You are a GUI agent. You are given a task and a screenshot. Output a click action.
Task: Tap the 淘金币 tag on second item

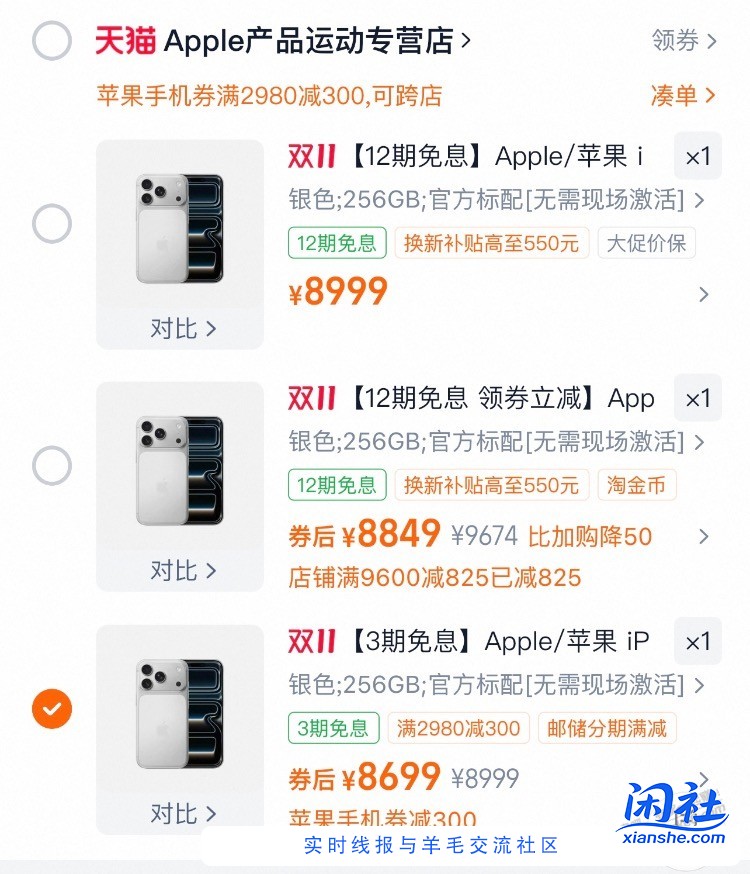click(x=636, y=484)
